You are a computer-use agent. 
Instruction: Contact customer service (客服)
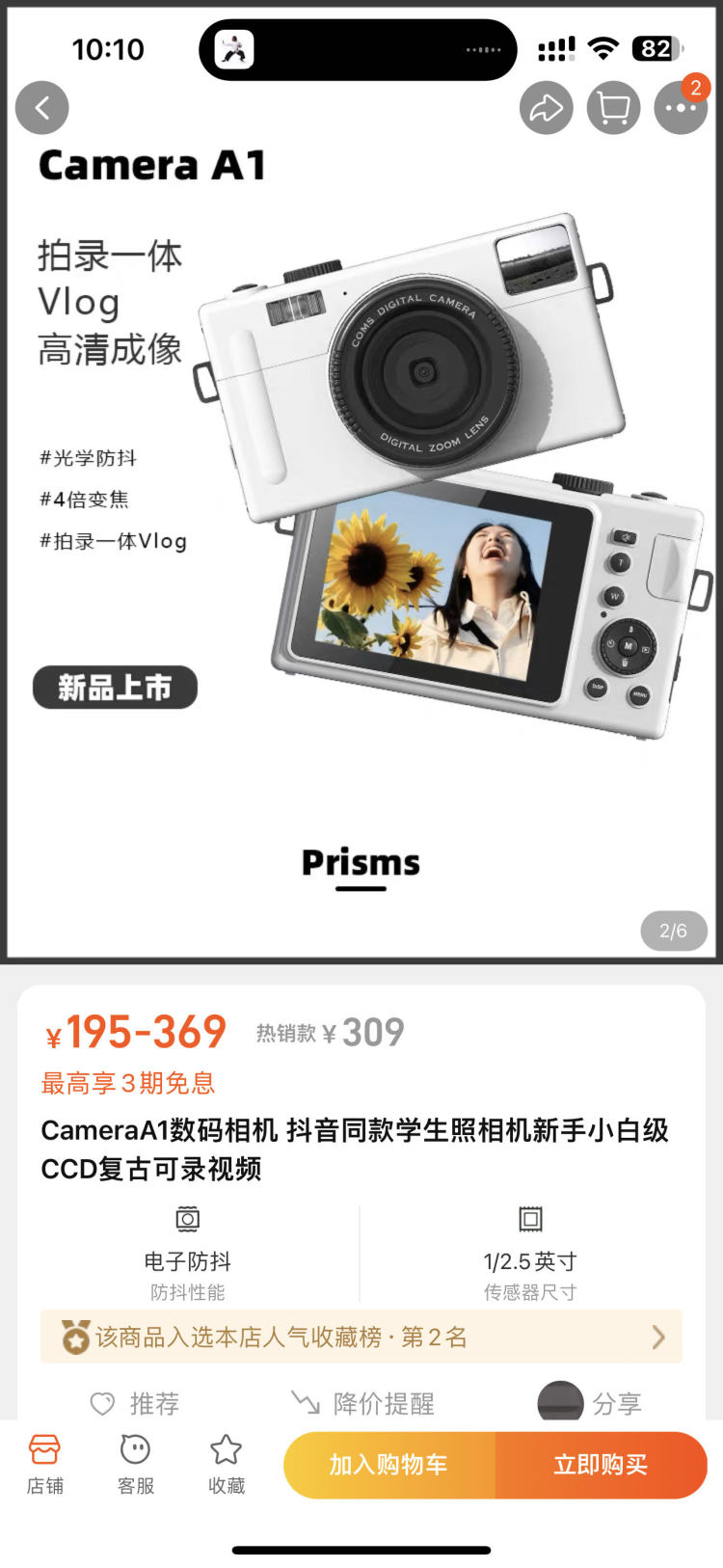pyautogui.click(x=135, y=1464)
